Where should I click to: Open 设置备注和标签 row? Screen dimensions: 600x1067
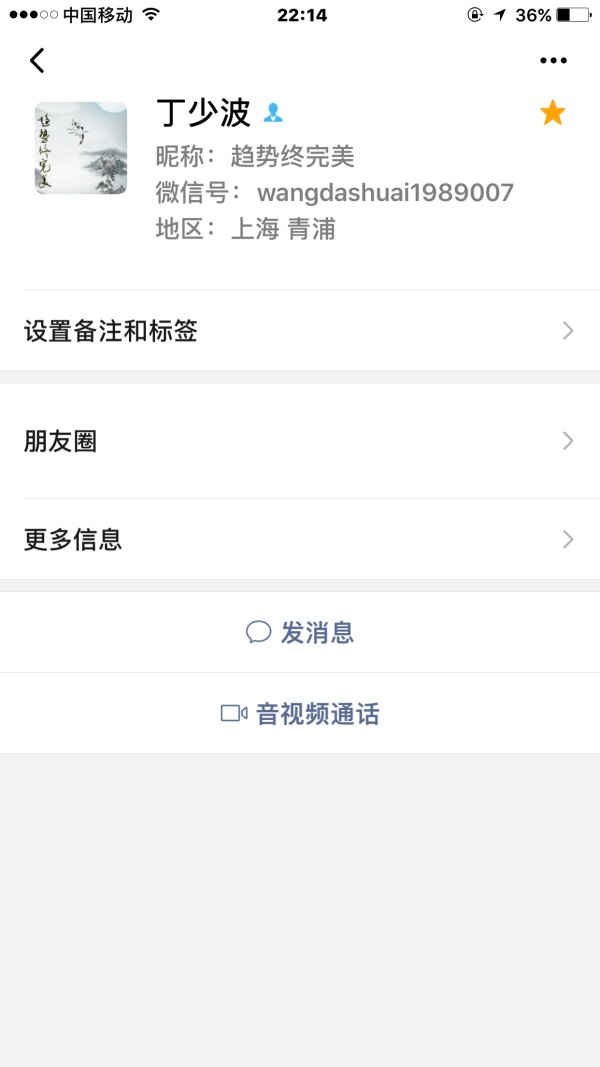[300, 331]
